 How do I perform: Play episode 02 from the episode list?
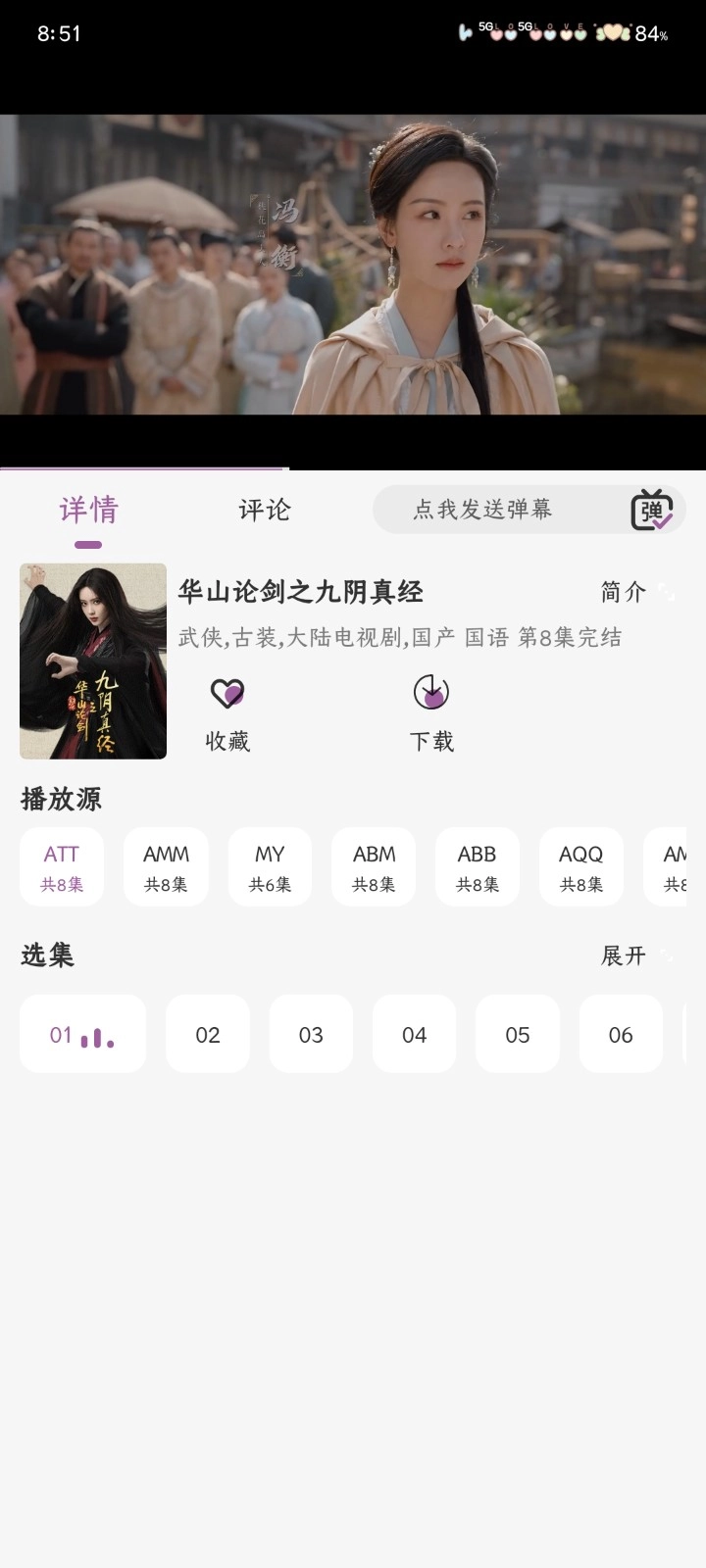coord(207,1034)
